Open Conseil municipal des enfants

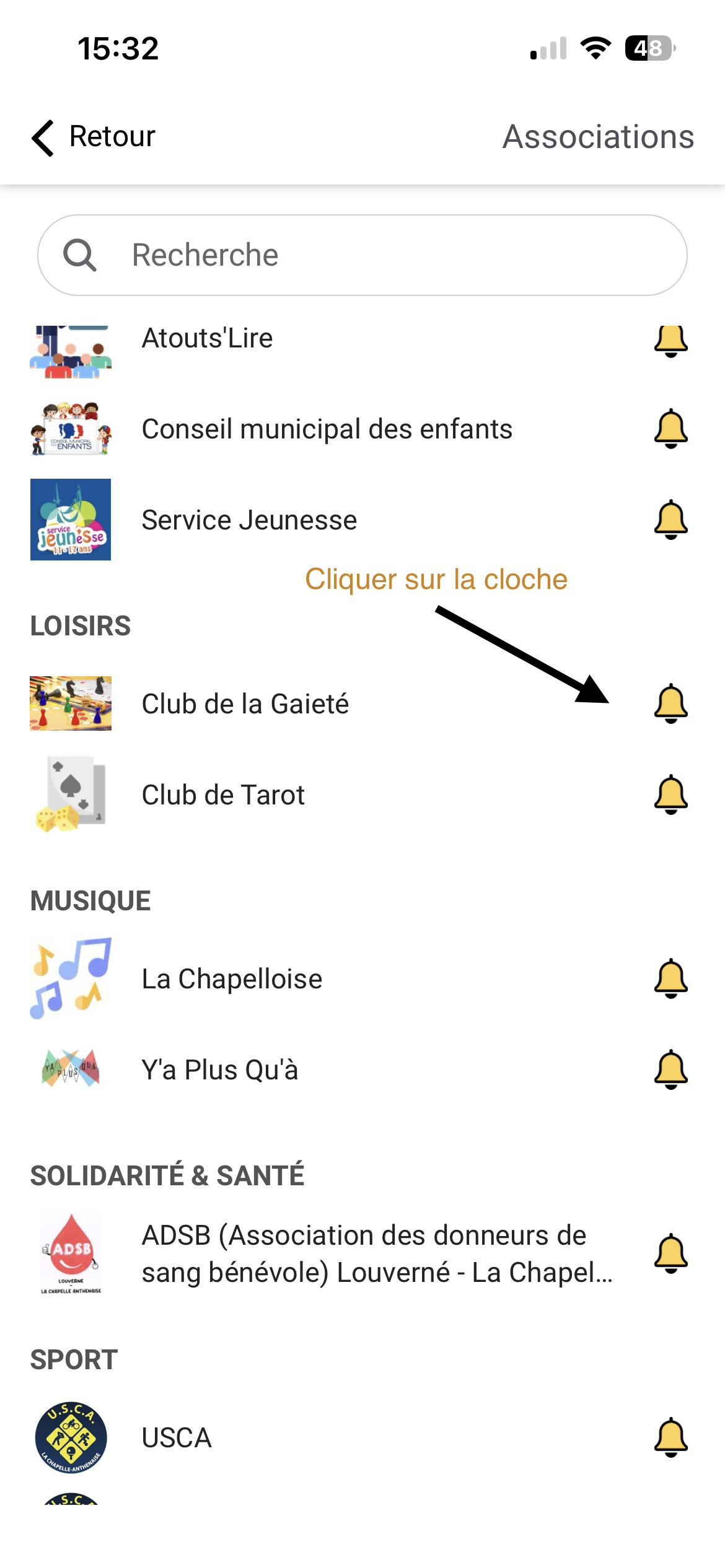(327, 429)
